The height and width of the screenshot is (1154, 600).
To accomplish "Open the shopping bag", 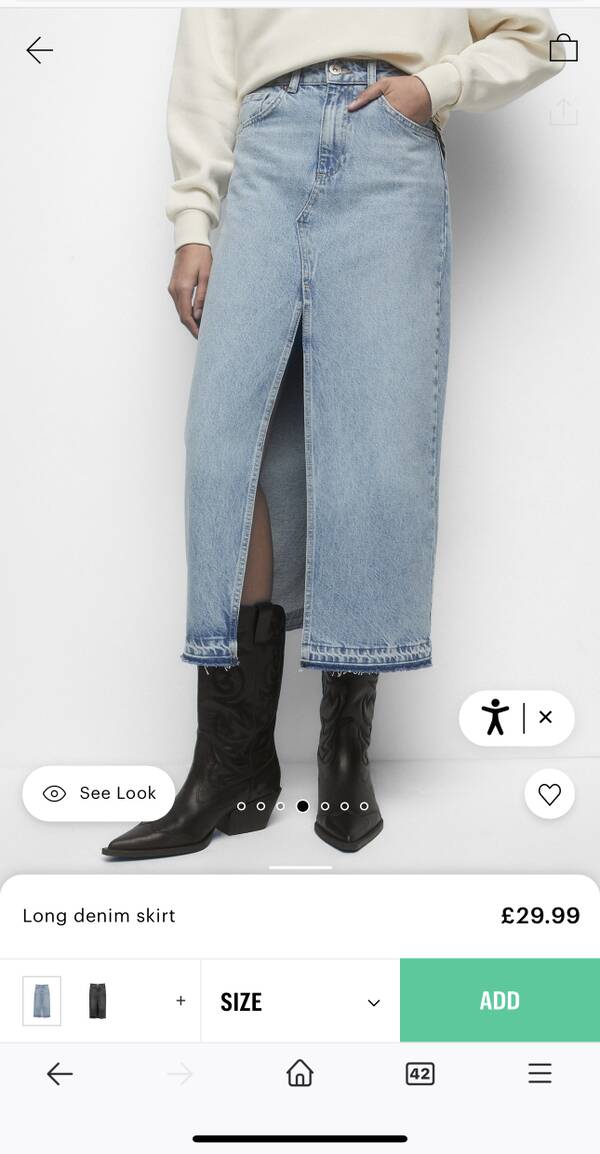I will (x=564, y=48).
